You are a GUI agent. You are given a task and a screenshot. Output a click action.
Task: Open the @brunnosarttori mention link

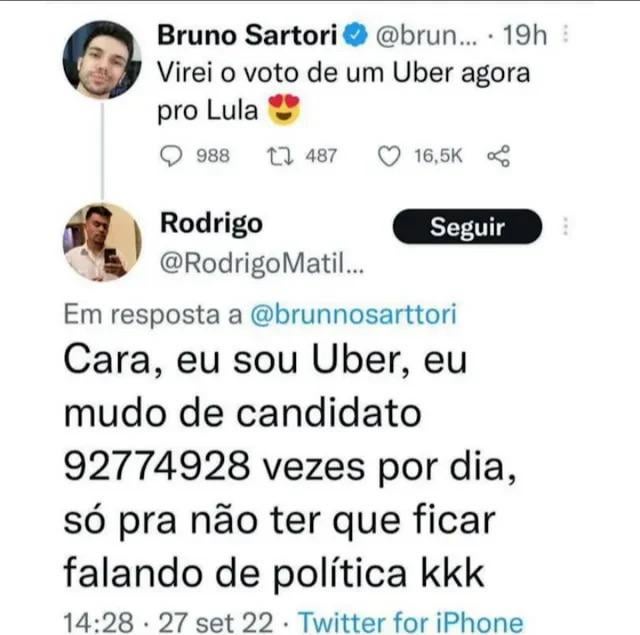[x=350, y=315]
